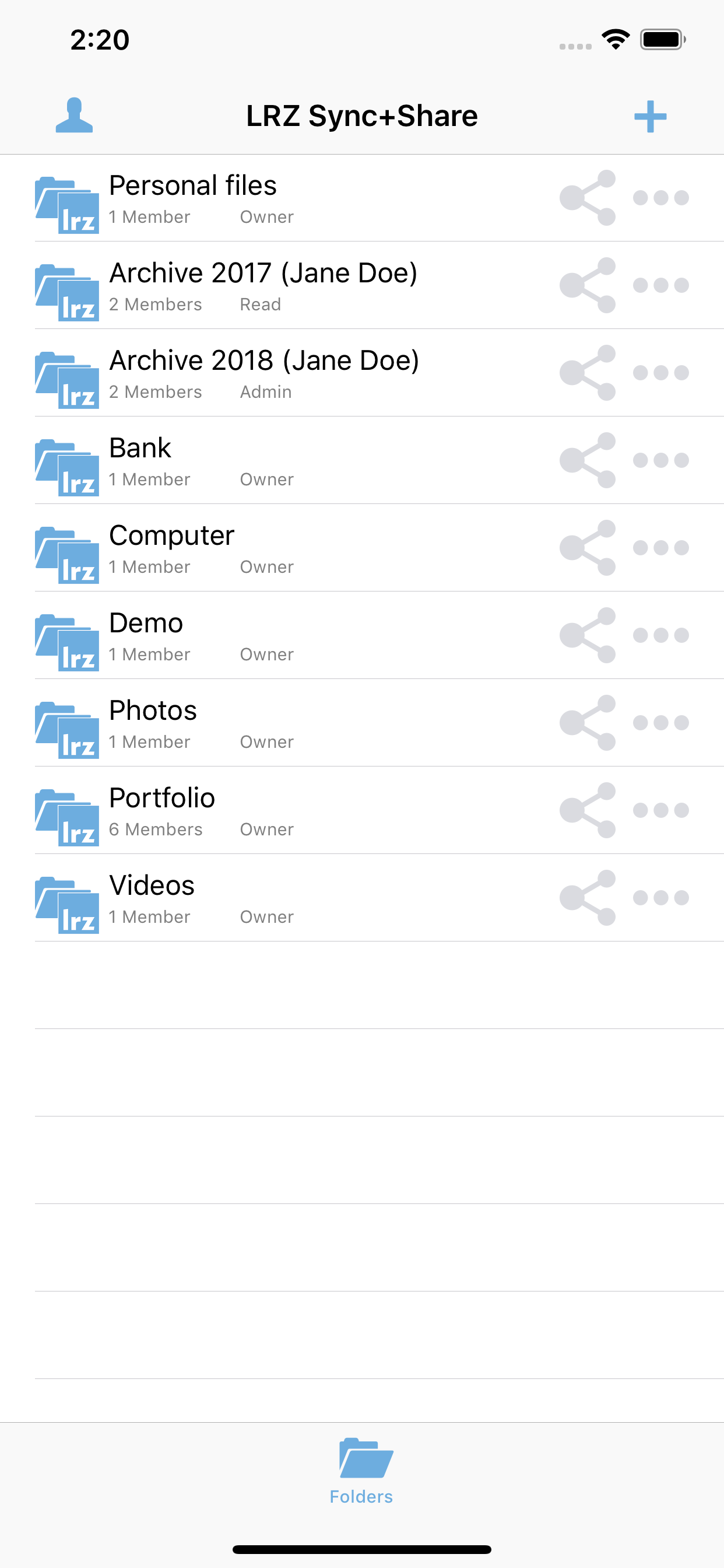The height and width of the screenshot is (1568, 724).
Task: Open the user profile icon
Action: click(75, 115)
